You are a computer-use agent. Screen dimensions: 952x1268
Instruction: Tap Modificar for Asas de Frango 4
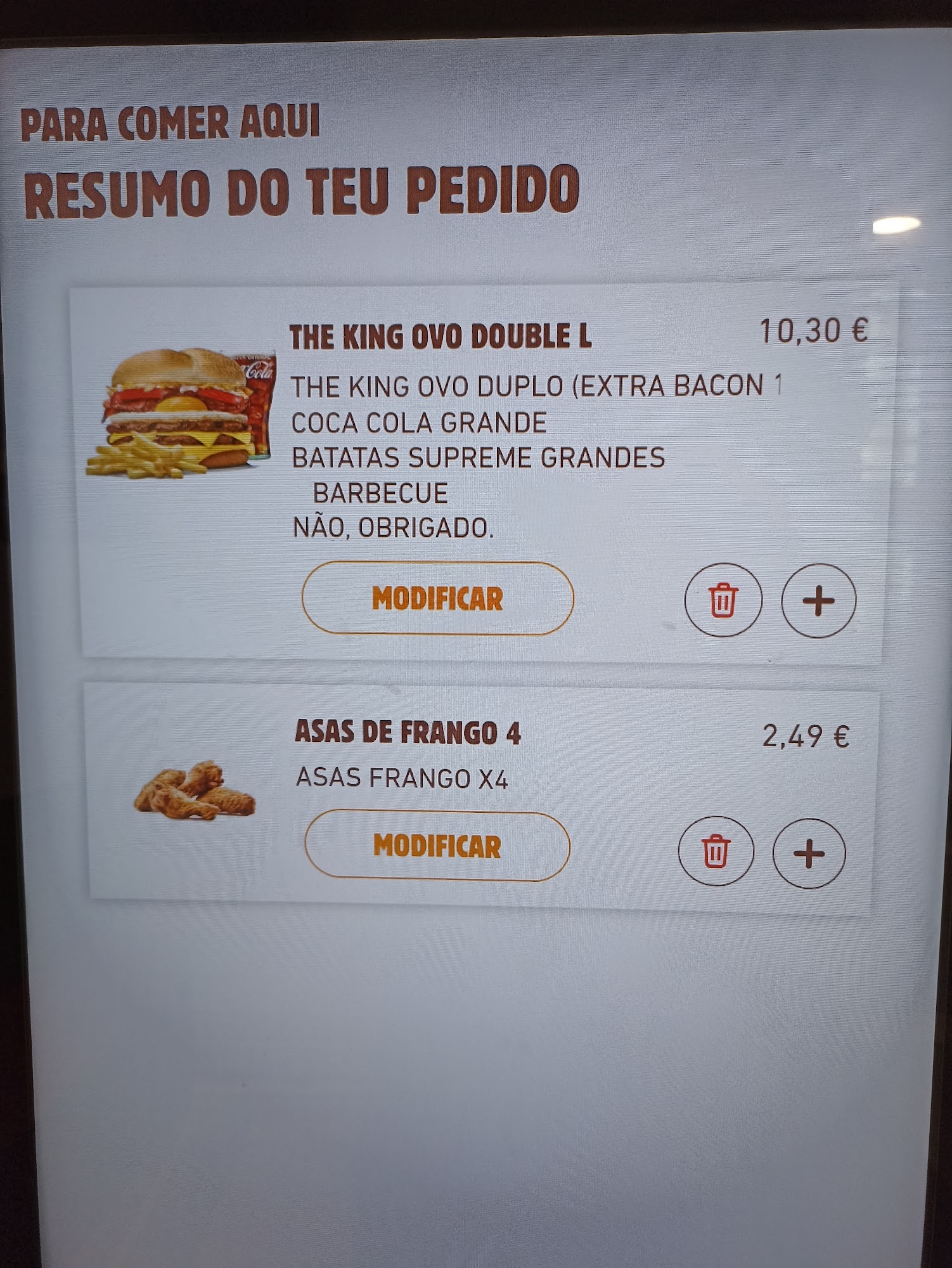pyautogui.click(x=437, y=846)
